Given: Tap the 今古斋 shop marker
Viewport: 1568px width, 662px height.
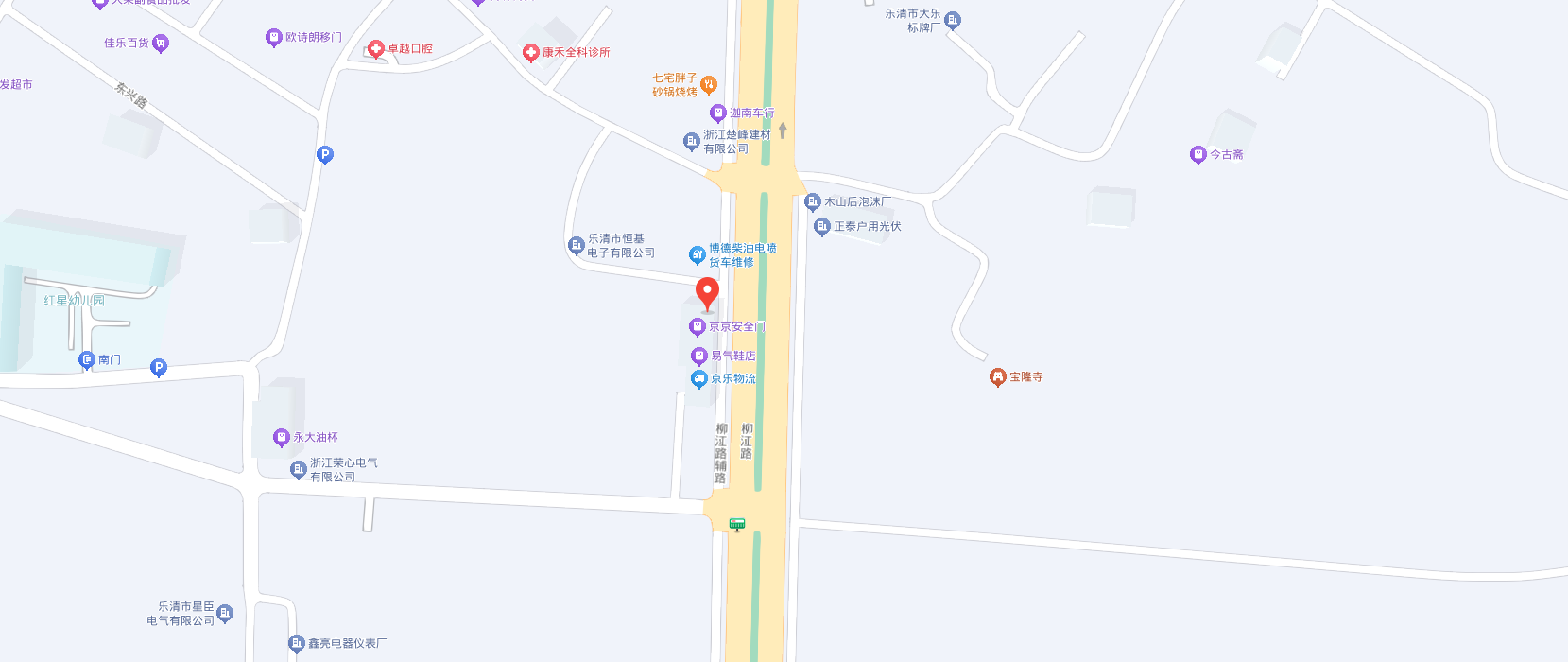Looking at the screenshot, I should (x=1198, y=155).
